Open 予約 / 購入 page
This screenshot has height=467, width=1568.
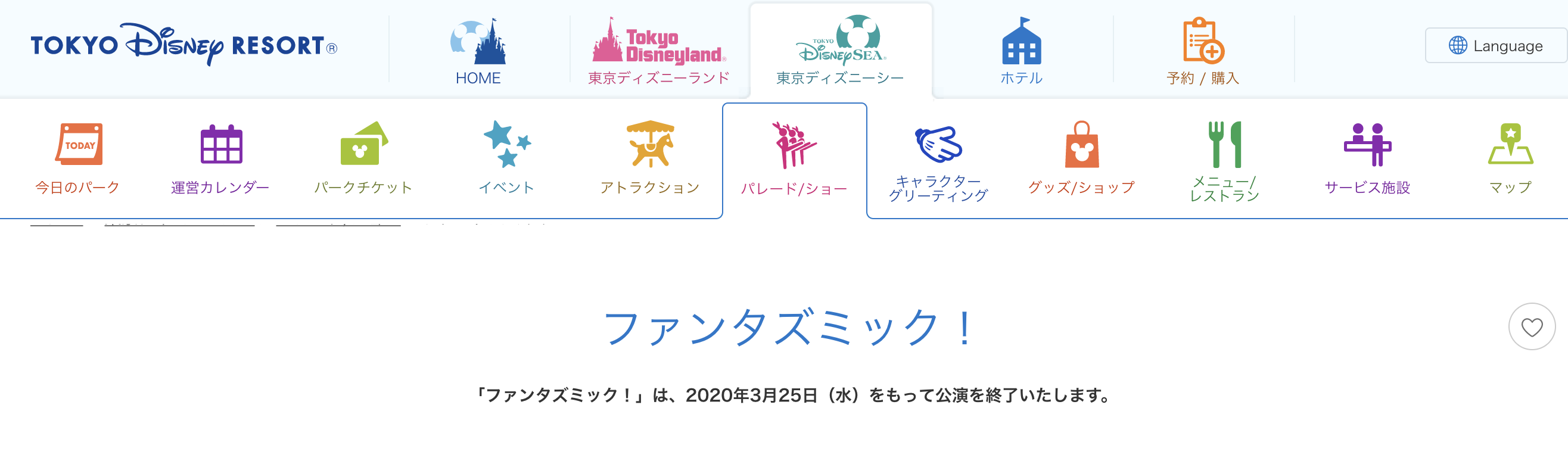(x=1203, y=52)
